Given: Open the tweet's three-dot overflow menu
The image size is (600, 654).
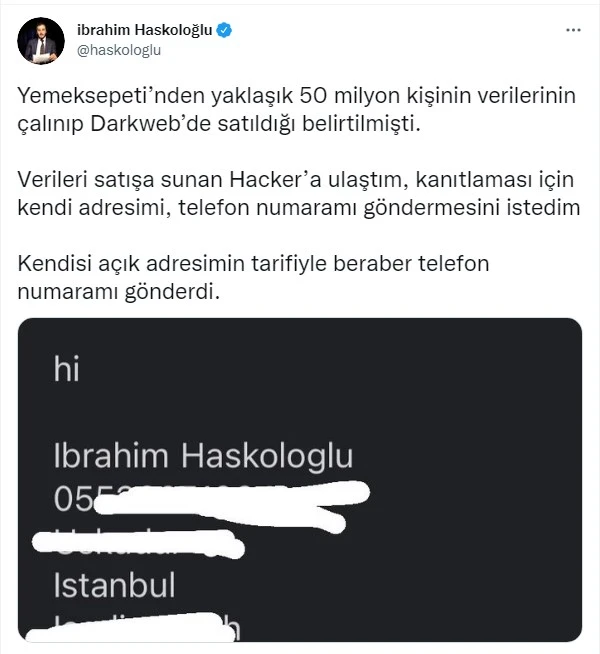Looking at the screenshot, I should (x=573, y=31).
